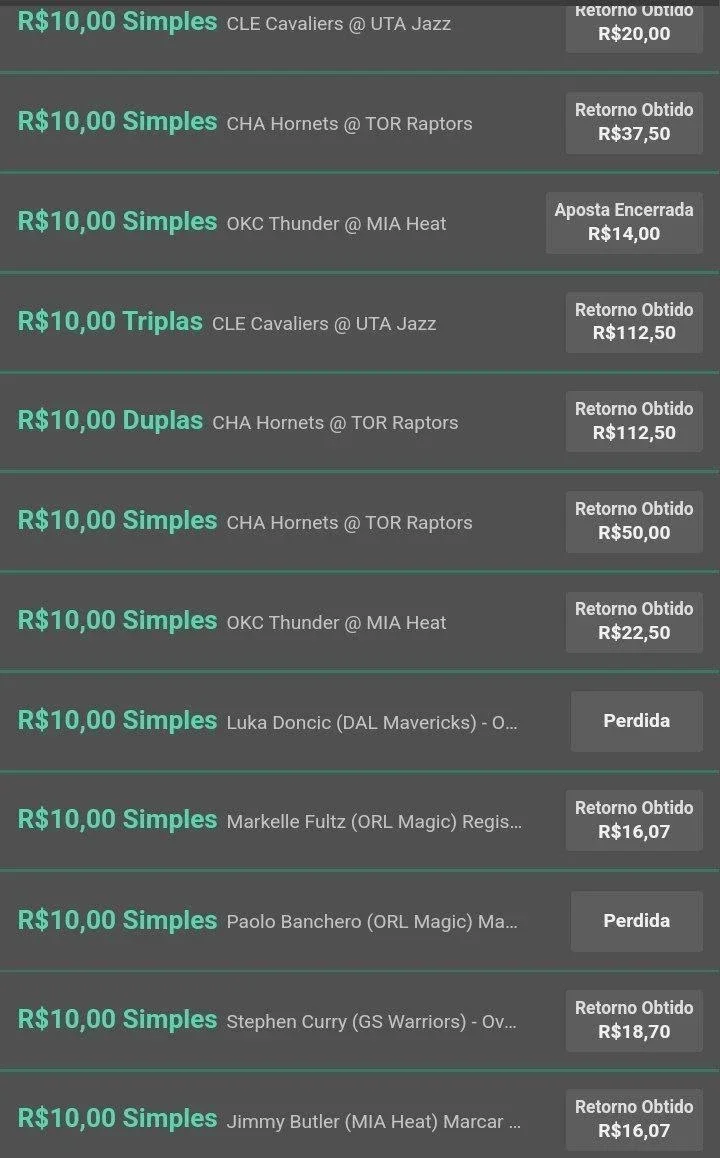This screenshot has height=1158, width=720.
Task: View the Jimmy Butler (MIA Heat) bet
Action: pyautogui.click(x=360, y=1115)
